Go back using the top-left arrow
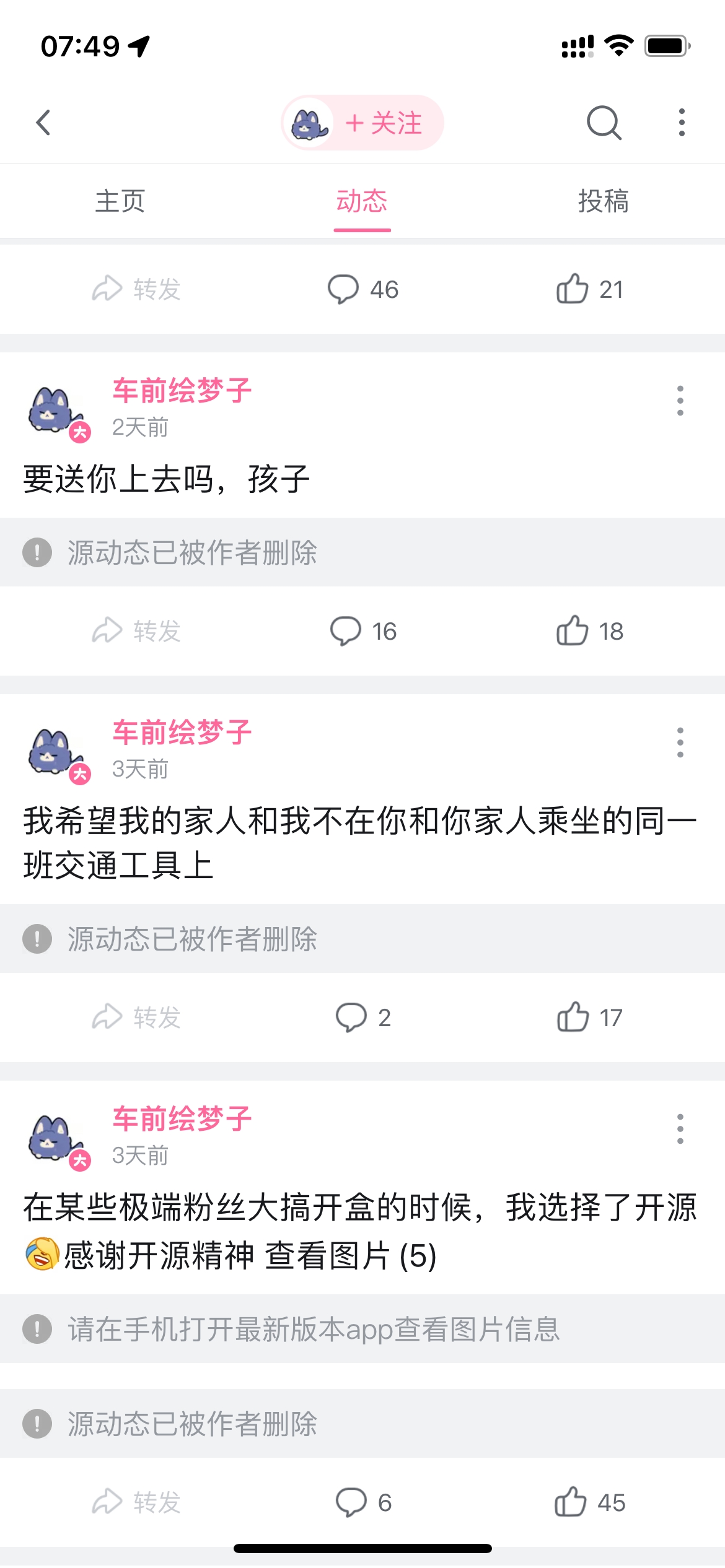 coord(43,123)
